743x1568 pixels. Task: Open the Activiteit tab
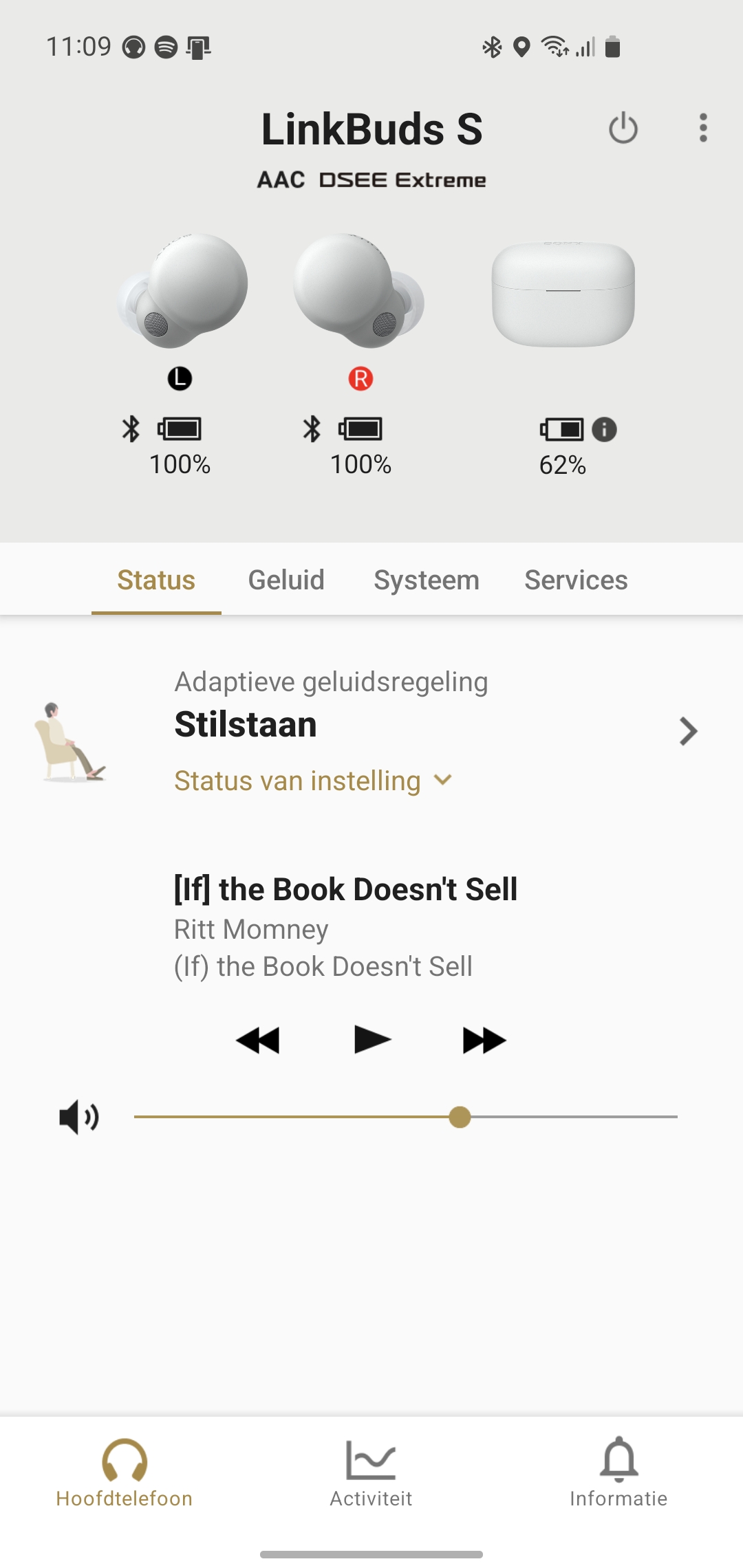pos(371,1473)
